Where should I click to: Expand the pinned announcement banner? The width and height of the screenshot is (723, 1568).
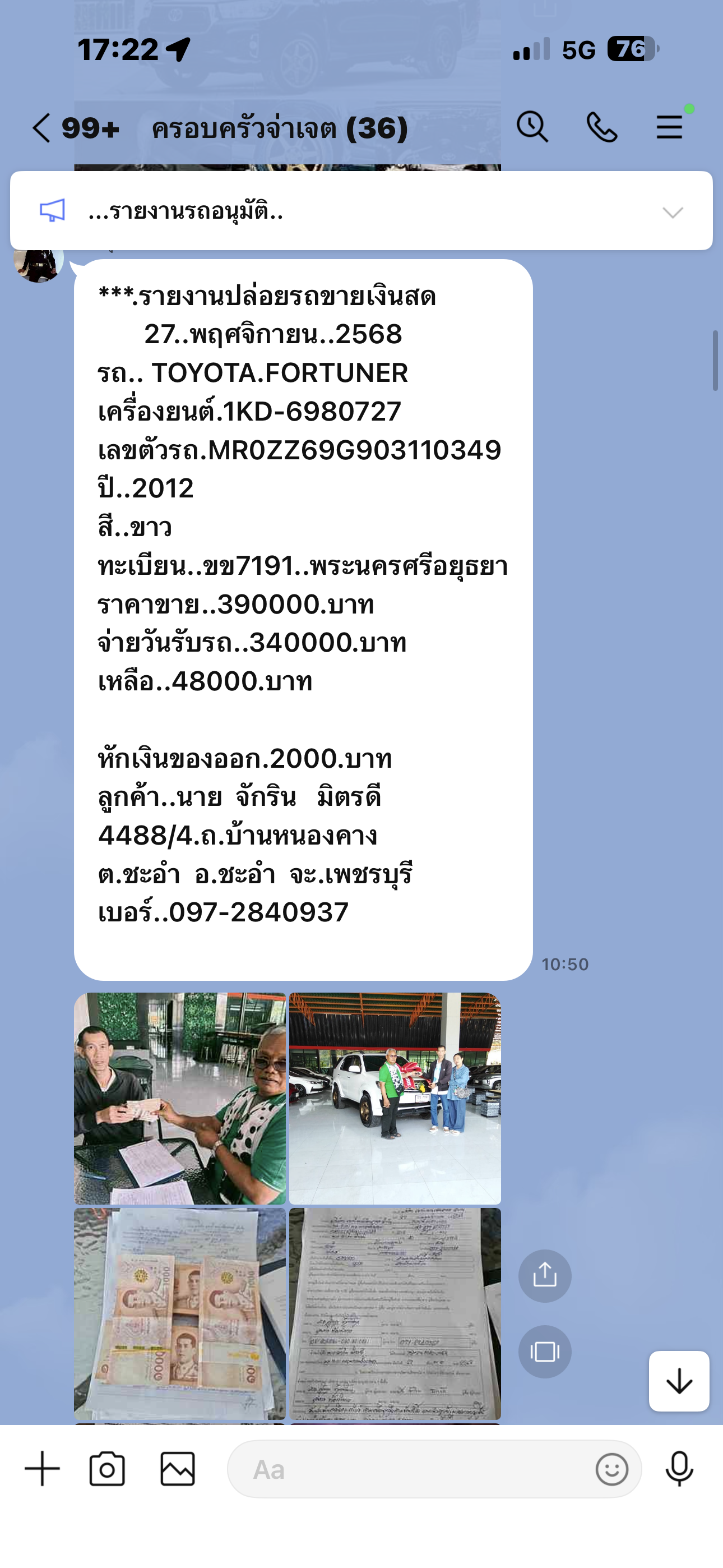pos(672,212)
